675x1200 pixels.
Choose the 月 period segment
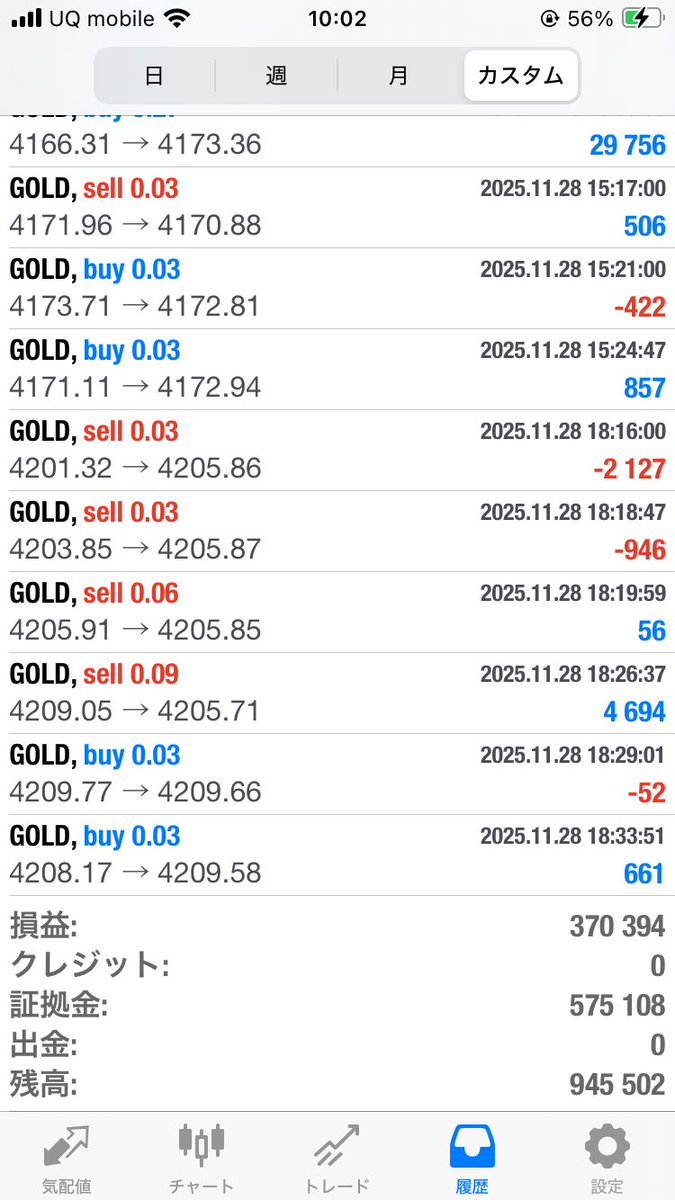[399, 75]
